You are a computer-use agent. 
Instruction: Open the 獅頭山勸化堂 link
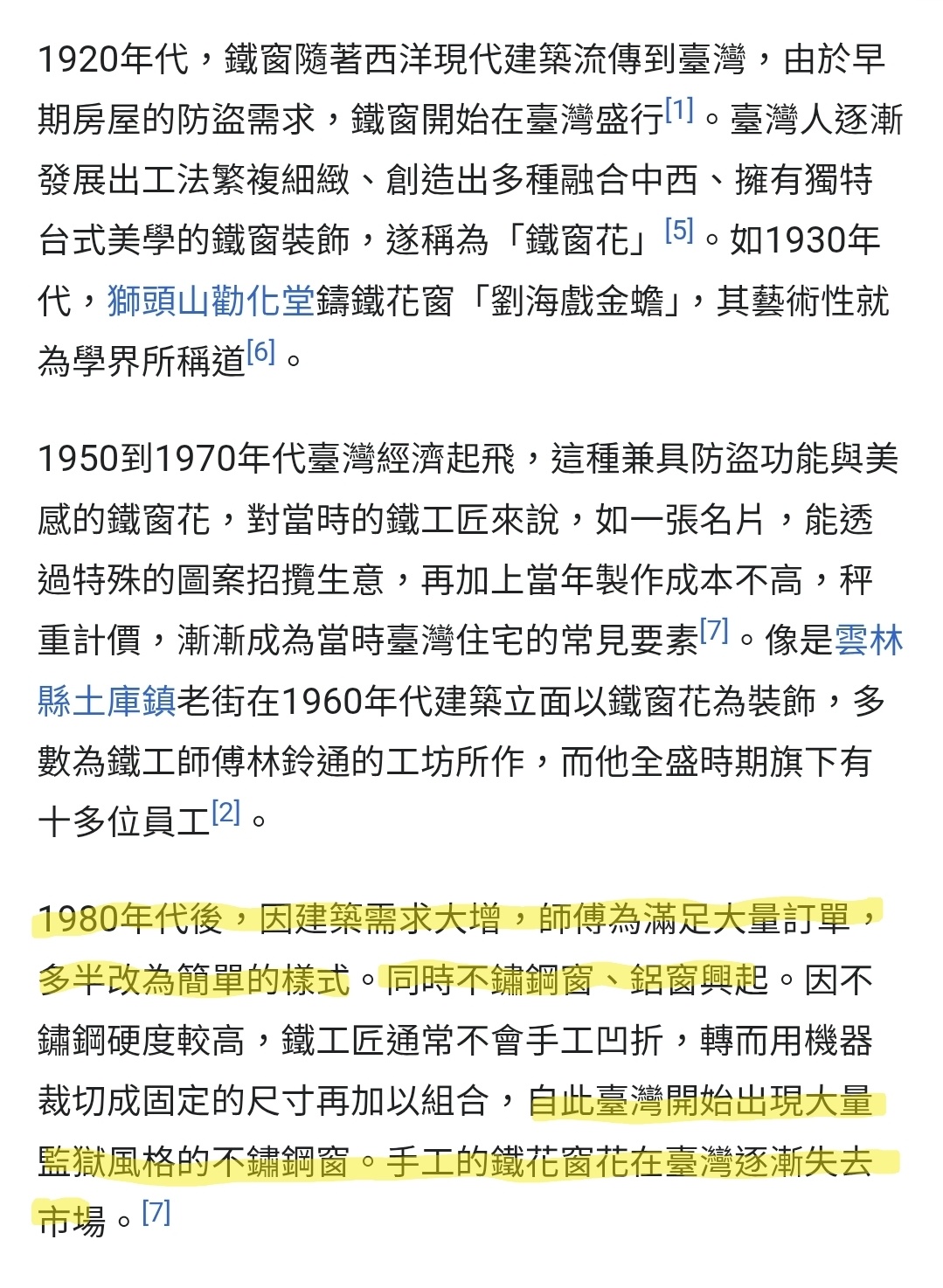(x=211, y=301)
